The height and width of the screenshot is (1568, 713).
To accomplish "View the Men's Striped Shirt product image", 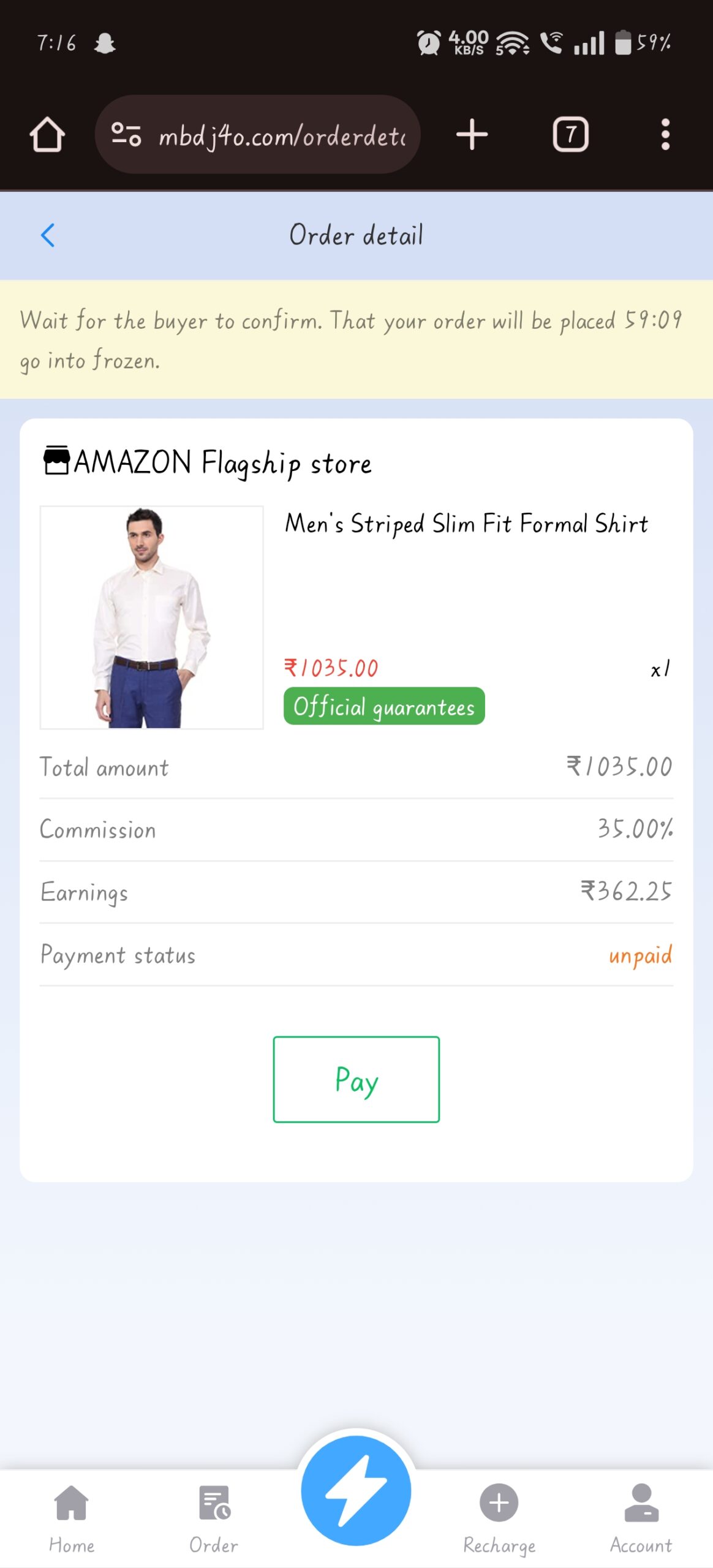I will pos(151,617).
